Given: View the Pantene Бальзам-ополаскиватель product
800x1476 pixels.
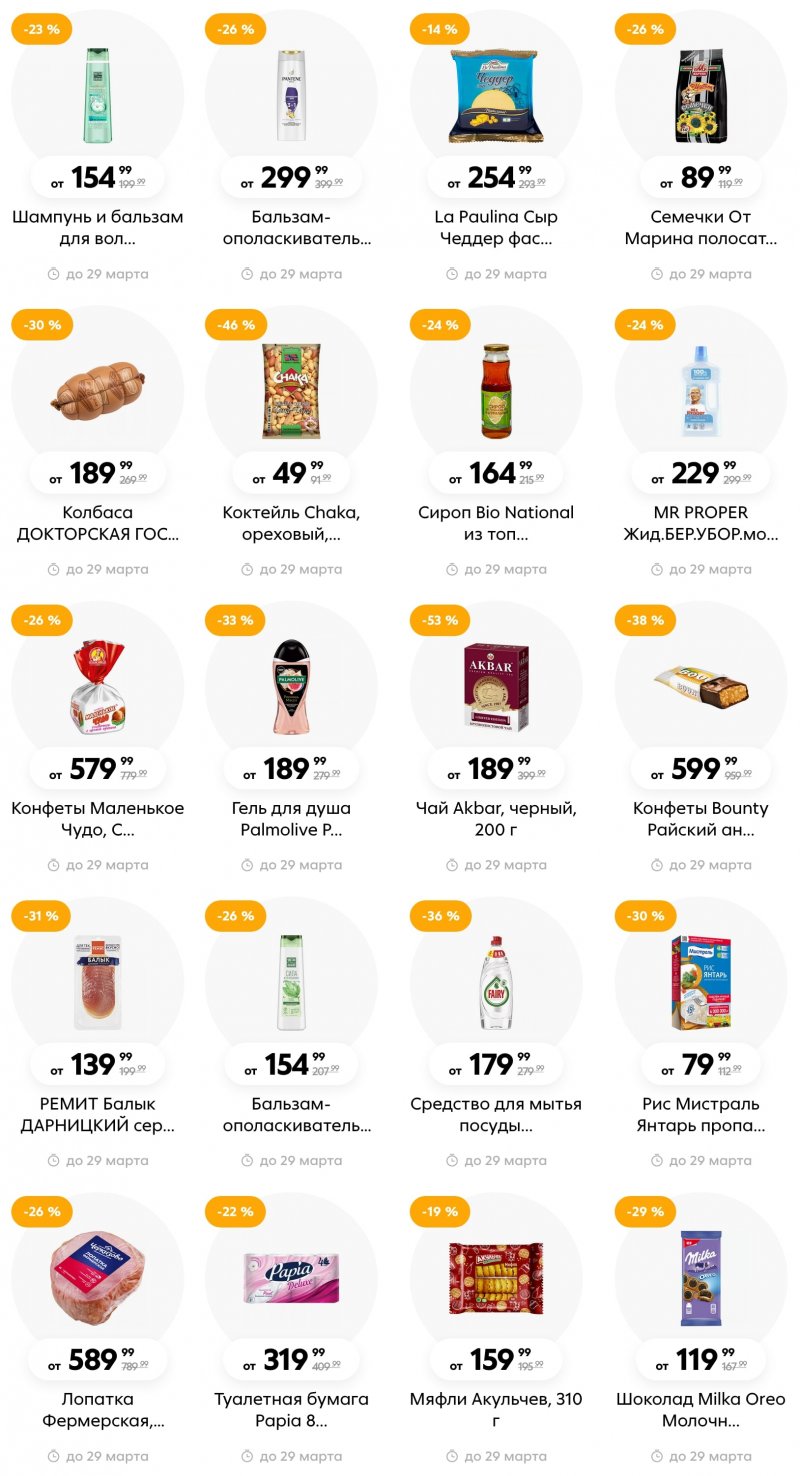Looking at the screenshot, I should pyautogui.click(x=291, y=97).
